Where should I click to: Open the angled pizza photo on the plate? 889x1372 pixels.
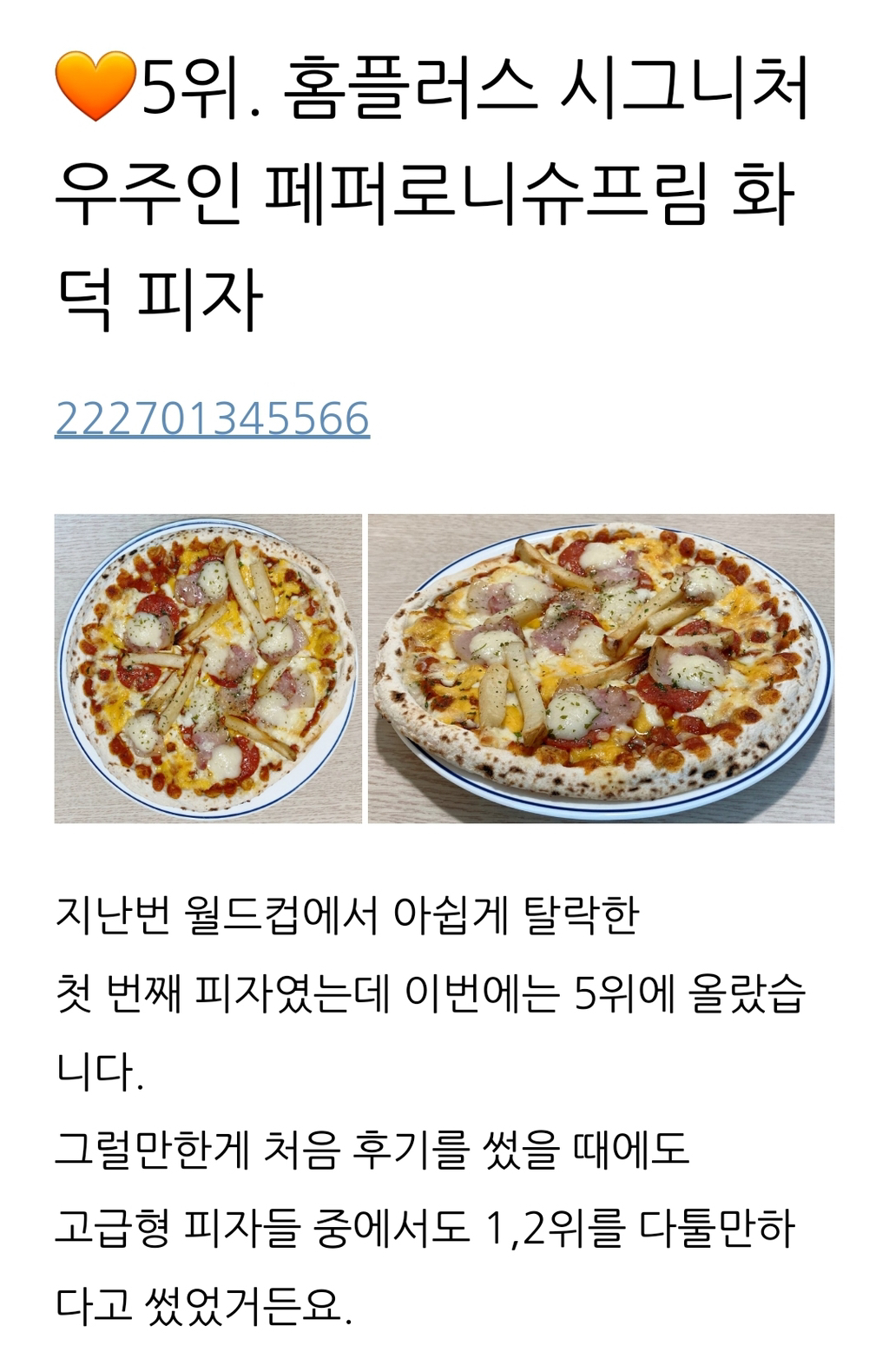tap(601, 668)
